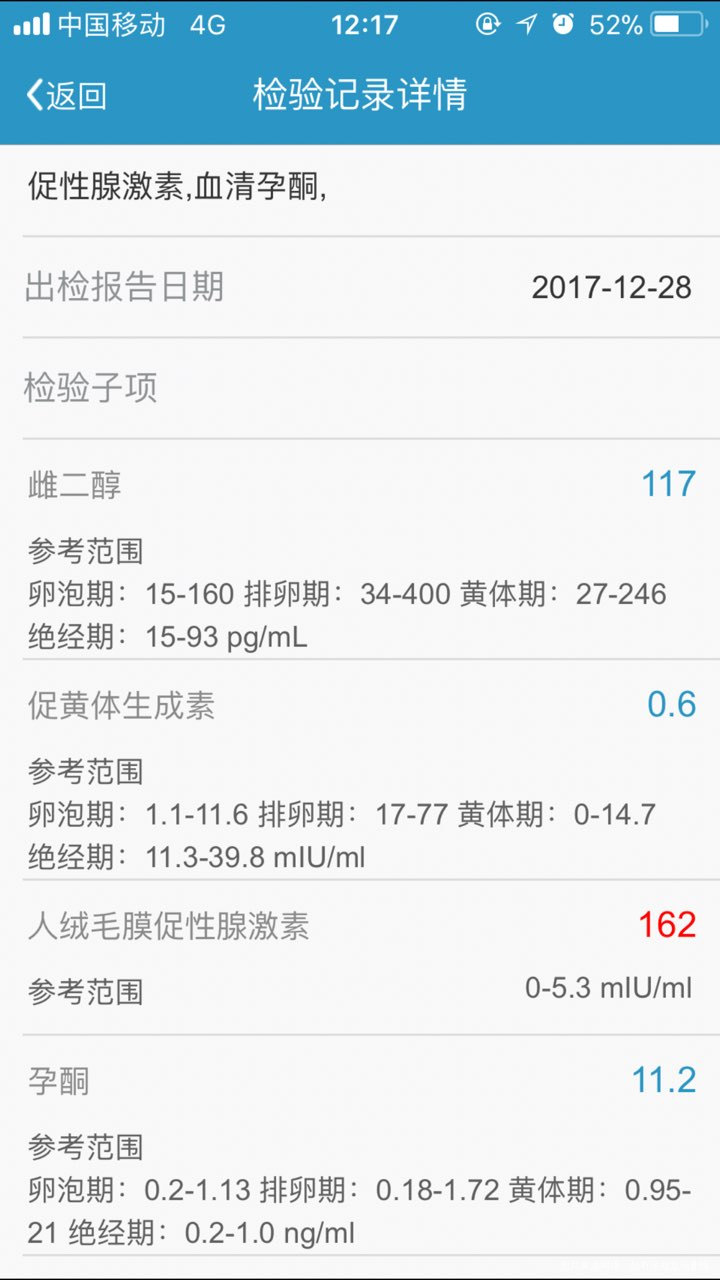
Task: Open the 雌二醇 result value 117
Action: [671, 484]
